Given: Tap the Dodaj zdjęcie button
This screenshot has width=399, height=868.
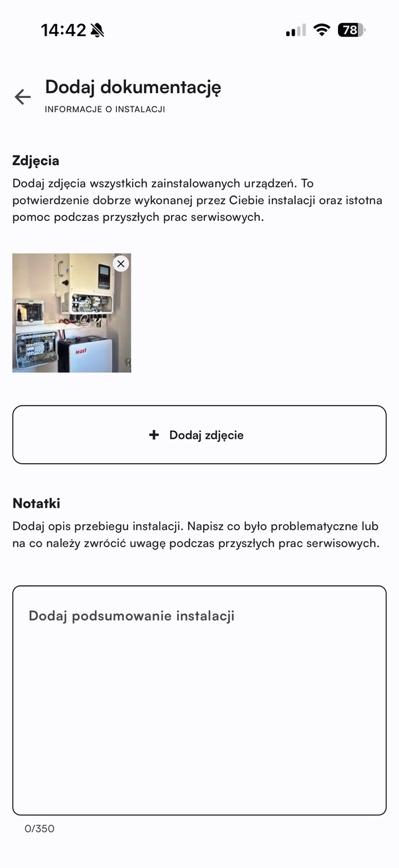Looking at the screenshot, I should click(x=199, y=435).
